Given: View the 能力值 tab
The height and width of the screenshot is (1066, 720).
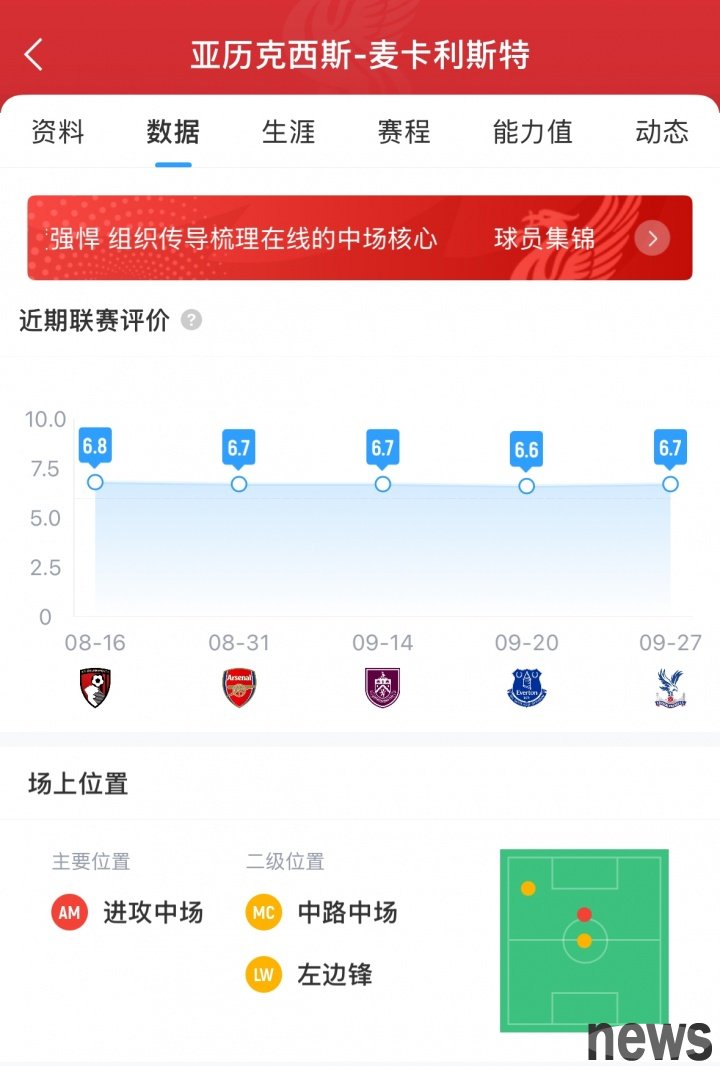Looking at the screenshot, I should click(532, 132).
